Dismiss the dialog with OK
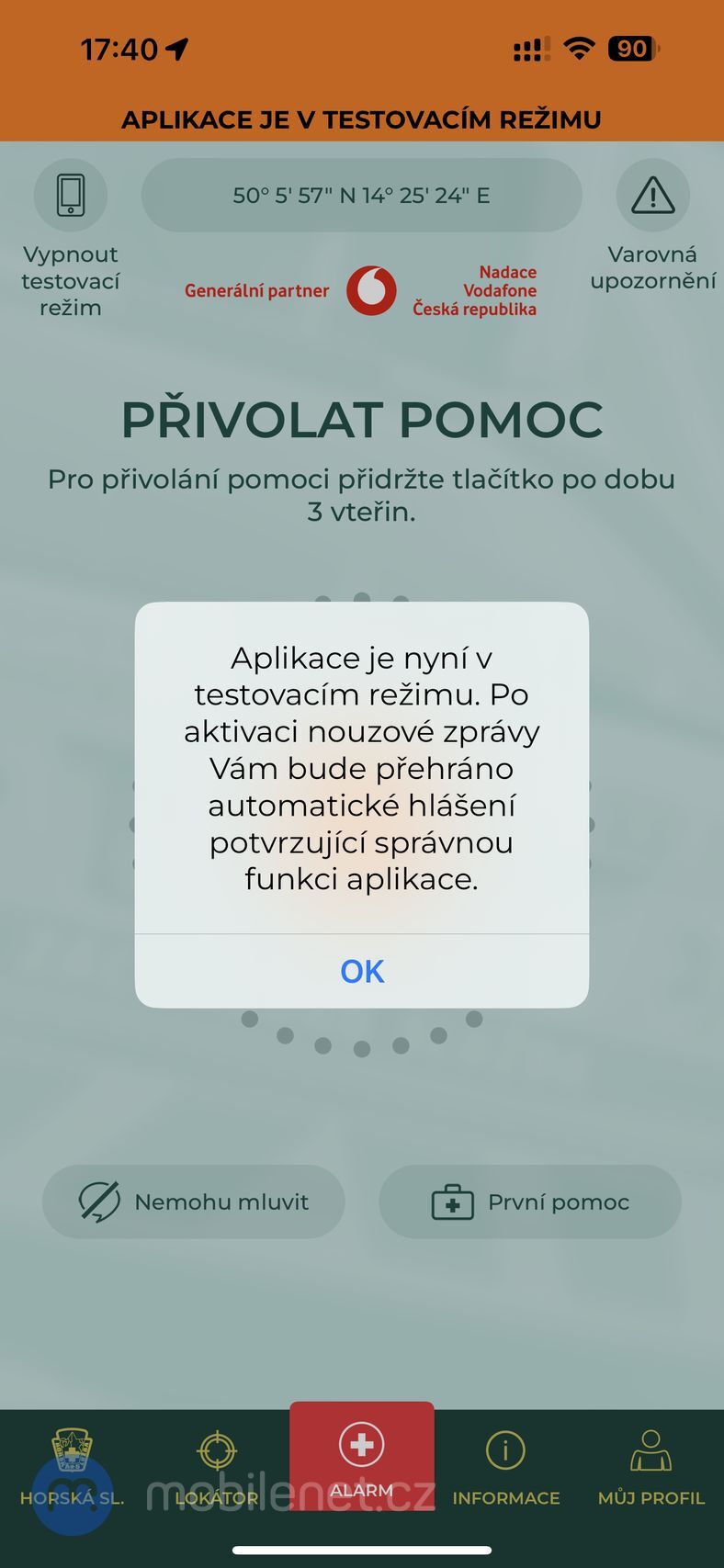This screenshot has height=1568, width=724. 361,971
